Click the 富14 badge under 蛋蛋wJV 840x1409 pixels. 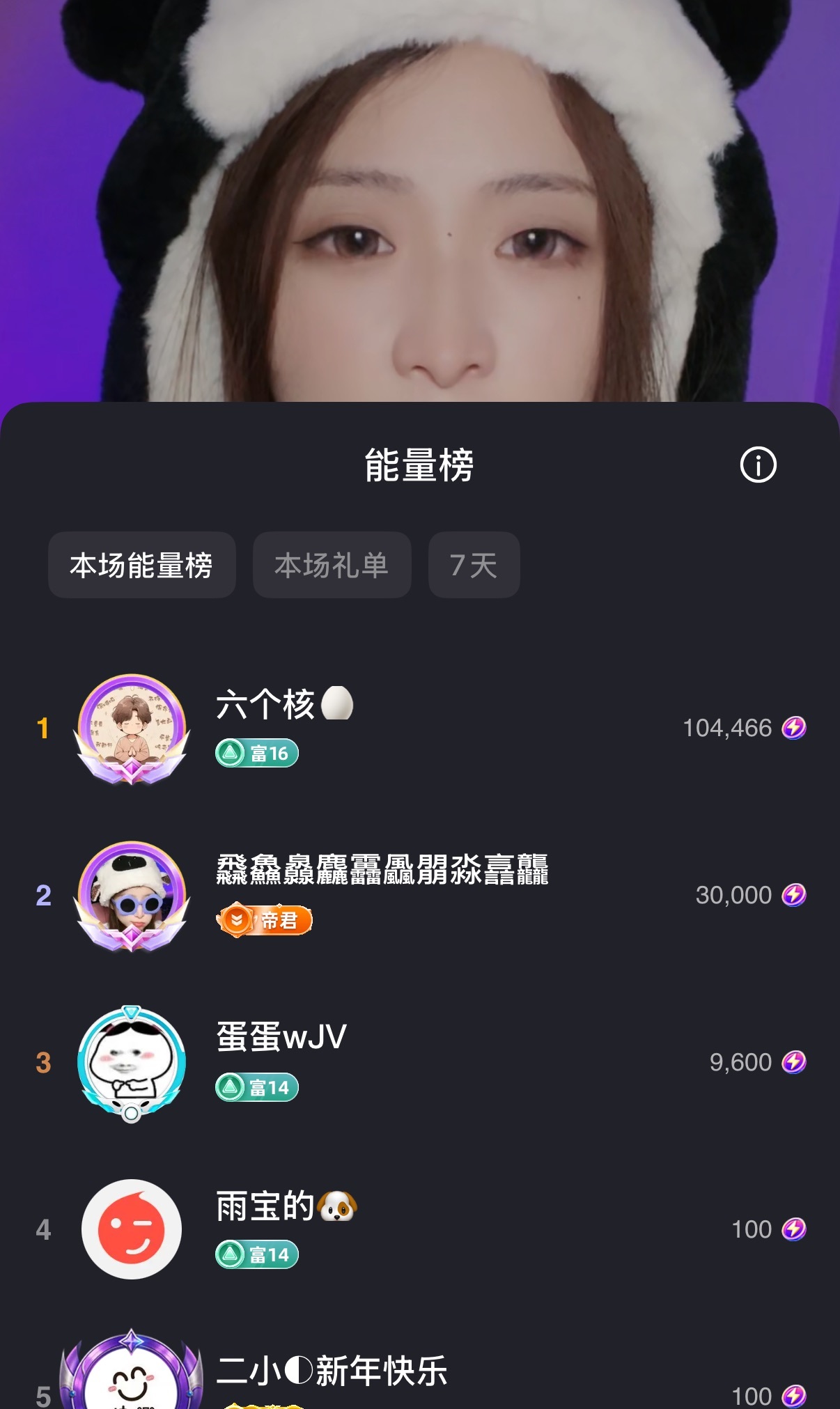click(x=256, y=1087)
